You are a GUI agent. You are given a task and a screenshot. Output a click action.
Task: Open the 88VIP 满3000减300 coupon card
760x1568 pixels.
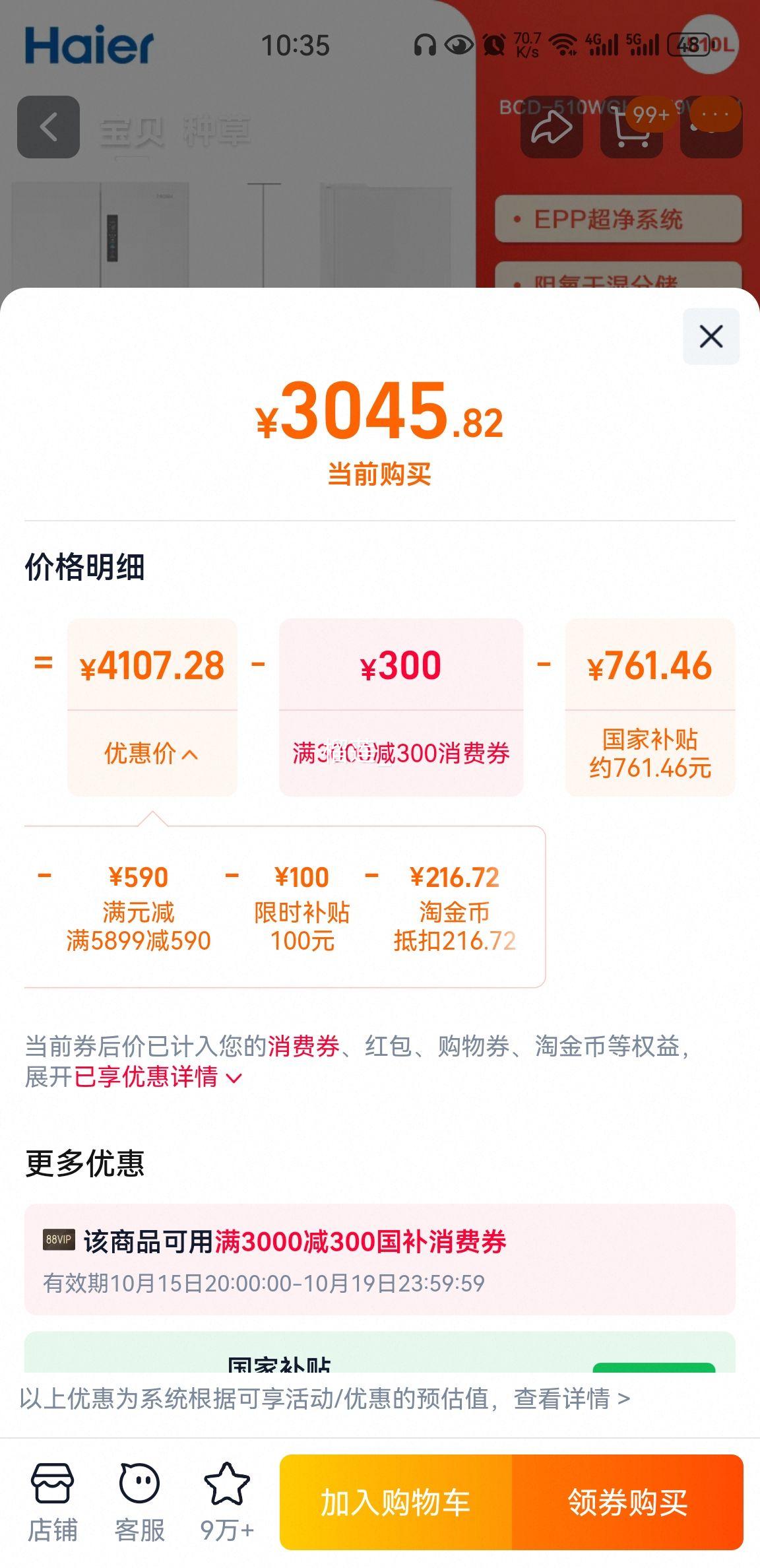(x=379, y=1259)
